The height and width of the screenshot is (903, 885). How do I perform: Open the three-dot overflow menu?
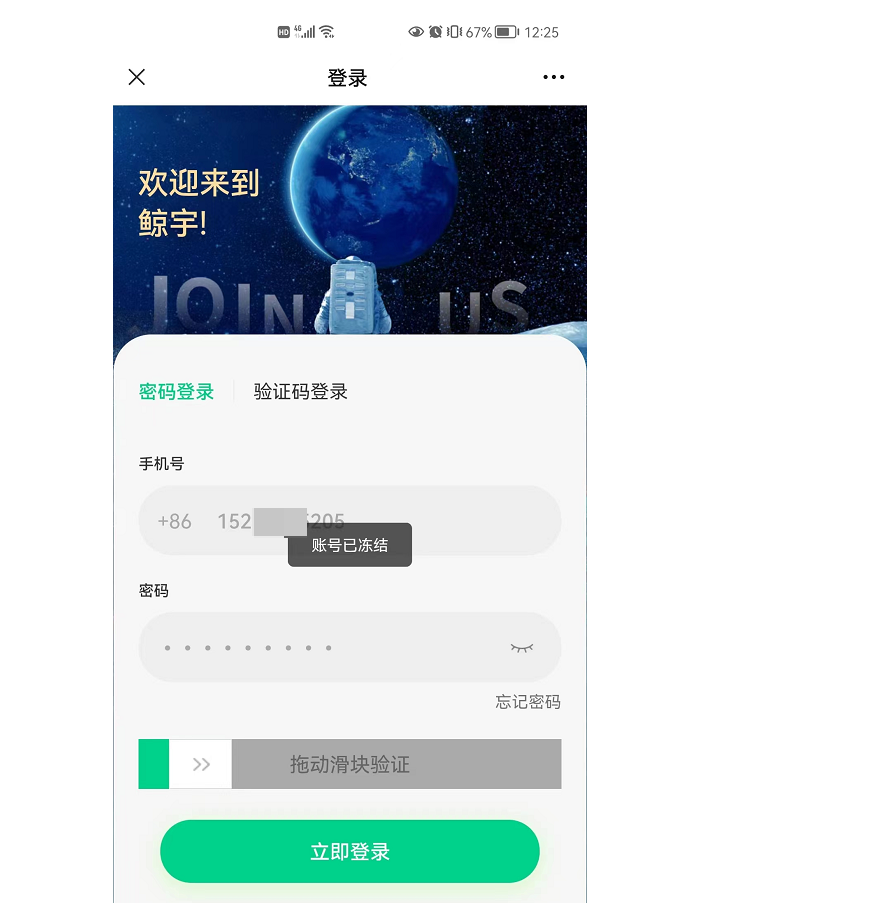click(x=553, y=77)
